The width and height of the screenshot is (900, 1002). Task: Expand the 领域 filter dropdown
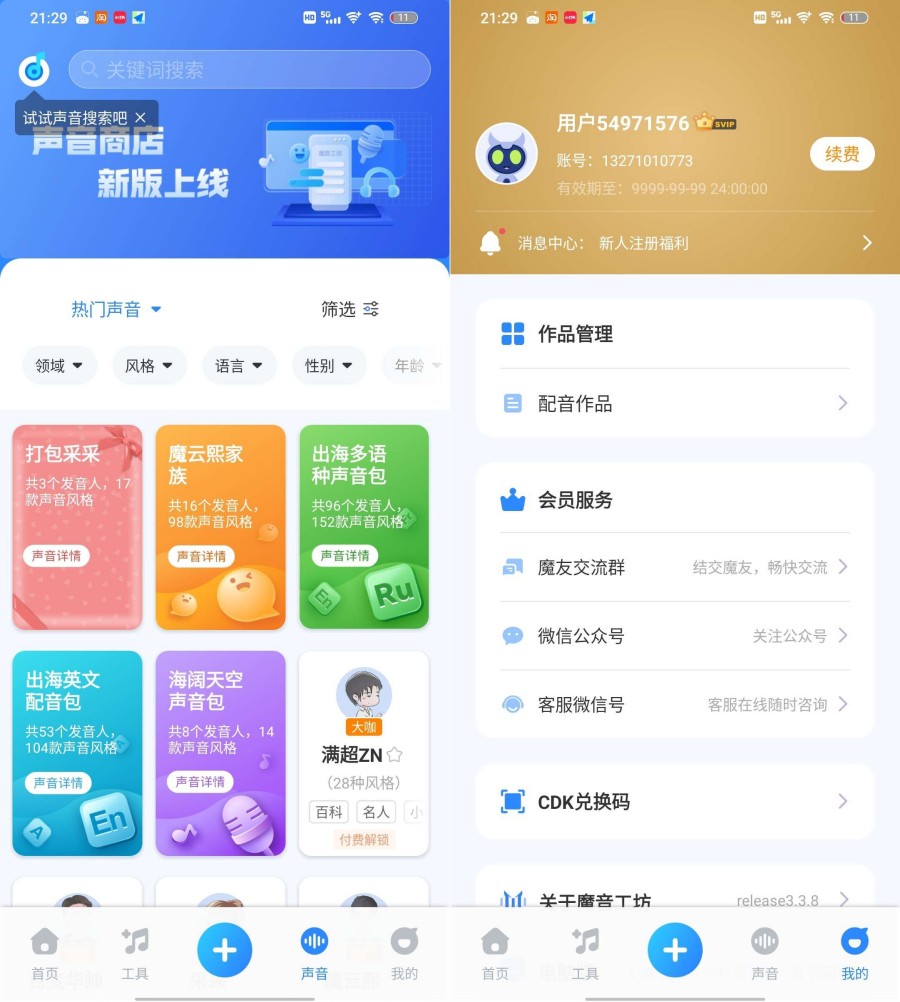click(x=59, y=366)
